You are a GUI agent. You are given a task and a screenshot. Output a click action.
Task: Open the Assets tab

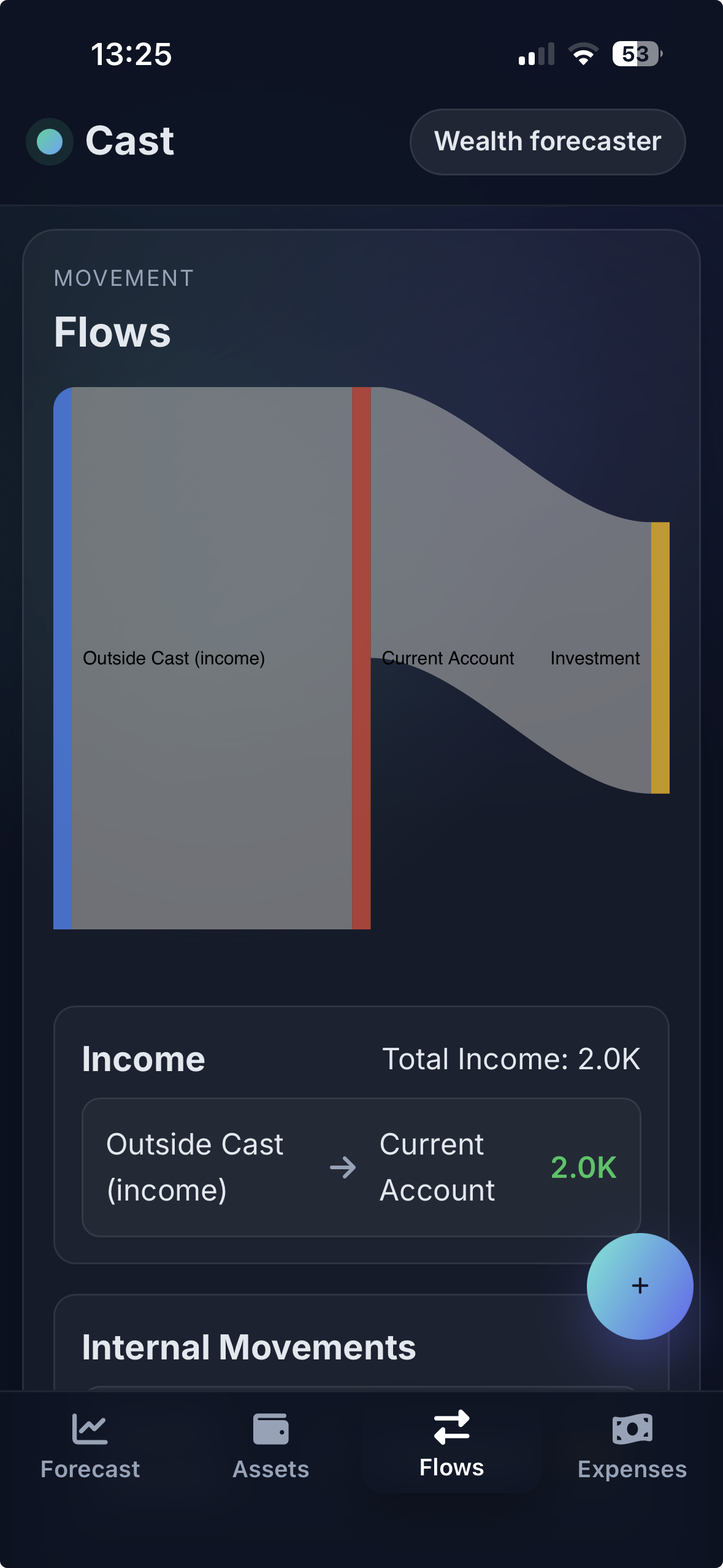[270, 1446]
